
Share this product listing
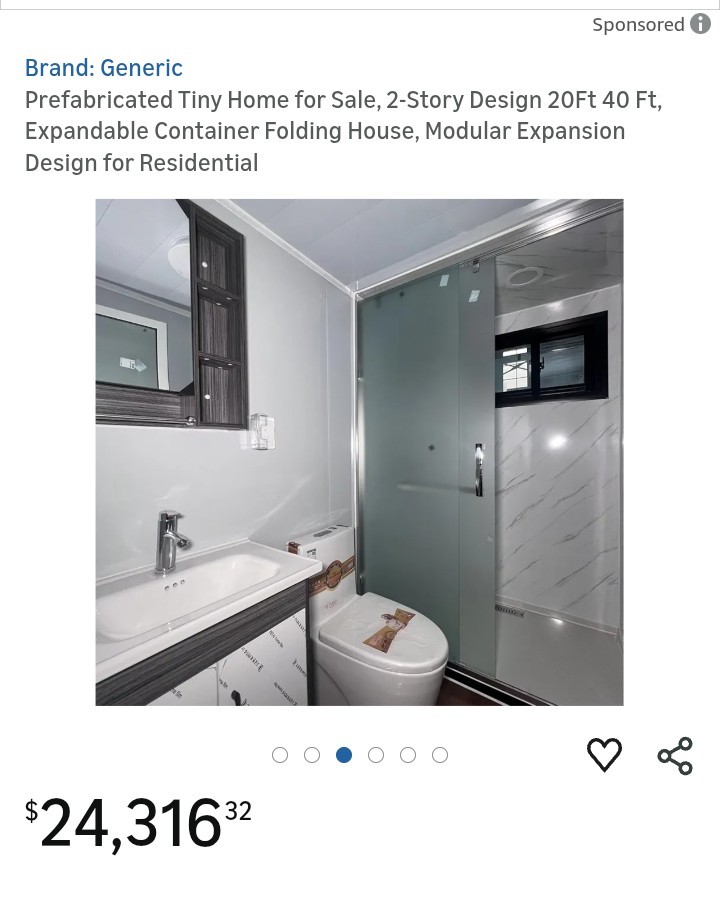pos(675,756)
